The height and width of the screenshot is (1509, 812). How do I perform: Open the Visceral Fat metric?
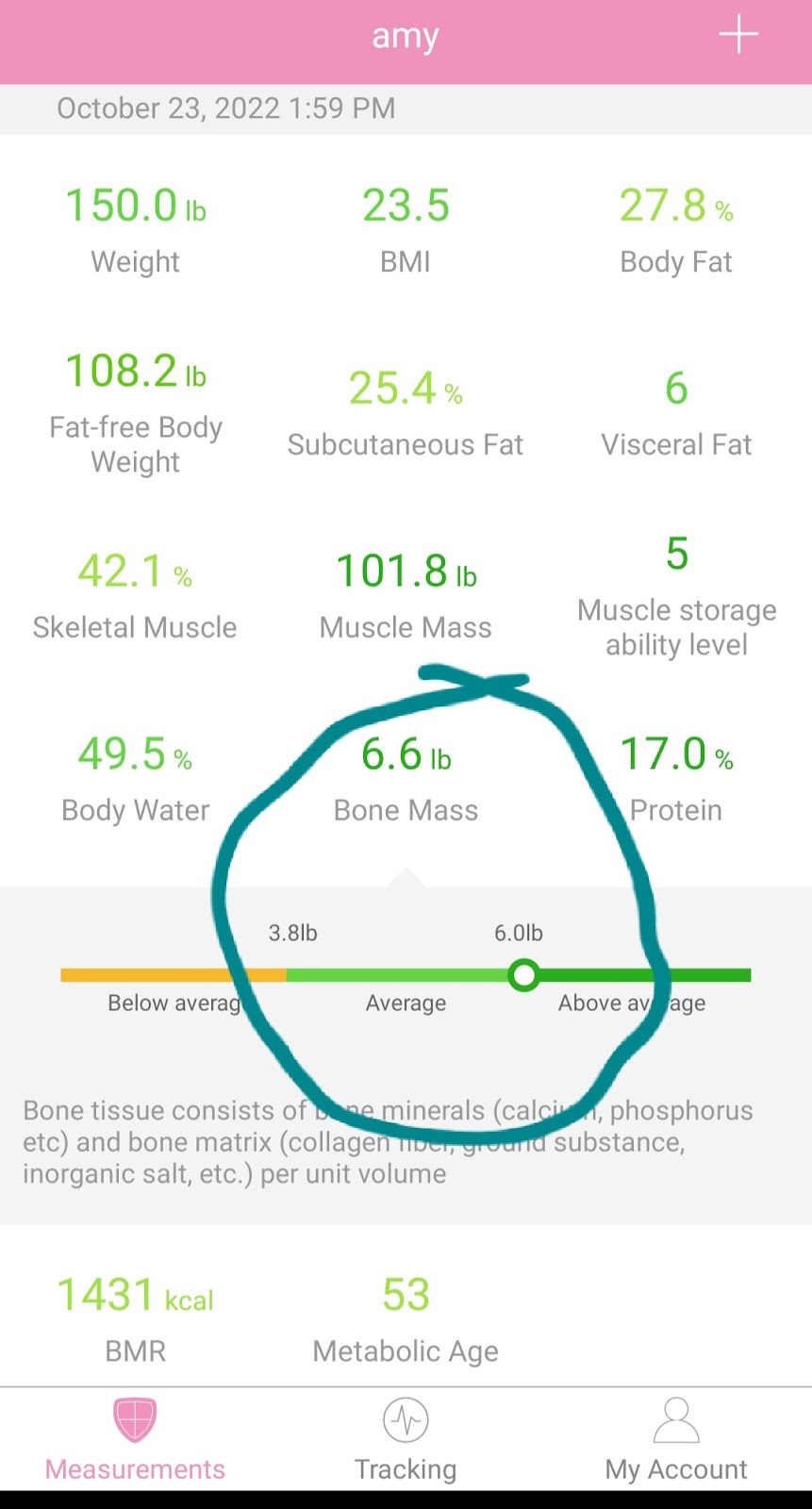[x=676, y=412]
